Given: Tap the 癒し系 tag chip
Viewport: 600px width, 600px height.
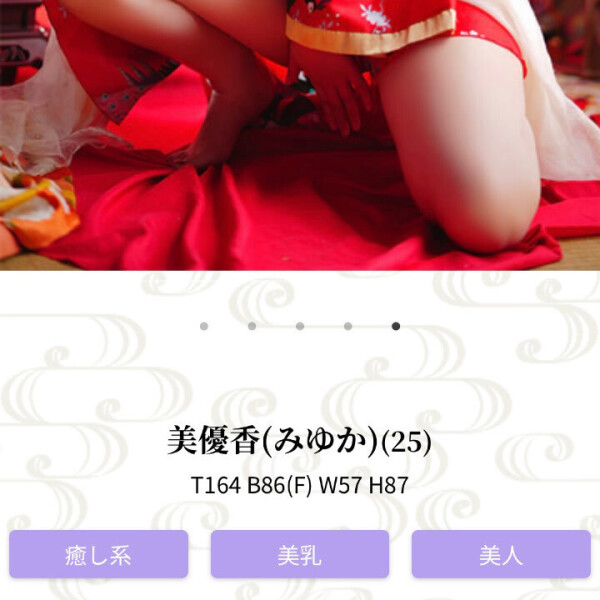Looking at the screenshot, I should click(98, 555).
